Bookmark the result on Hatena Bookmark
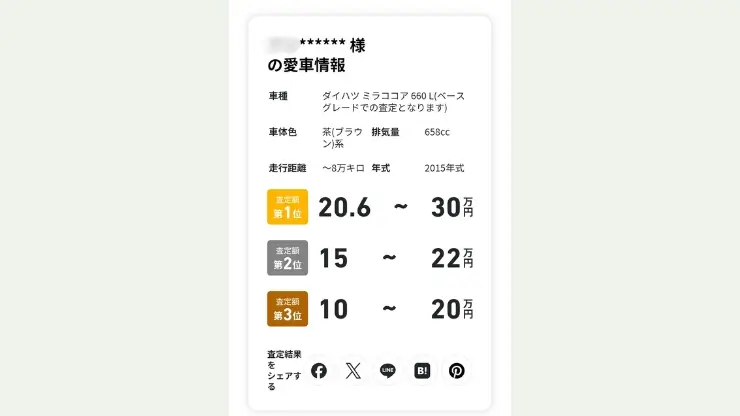Viewport: 740px width, 416px height. (x=422, y=371)
